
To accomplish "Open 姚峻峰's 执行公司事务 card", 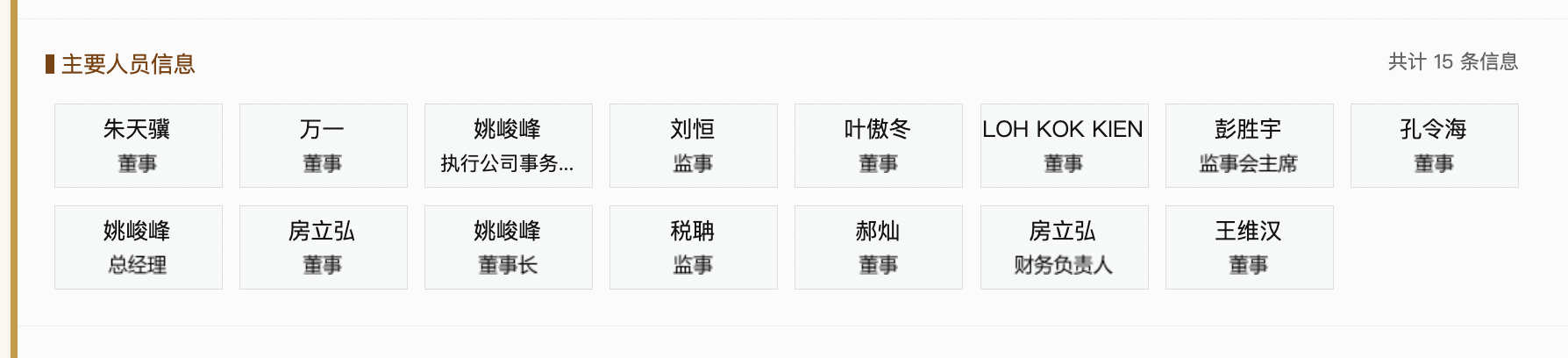I will 508,145.
